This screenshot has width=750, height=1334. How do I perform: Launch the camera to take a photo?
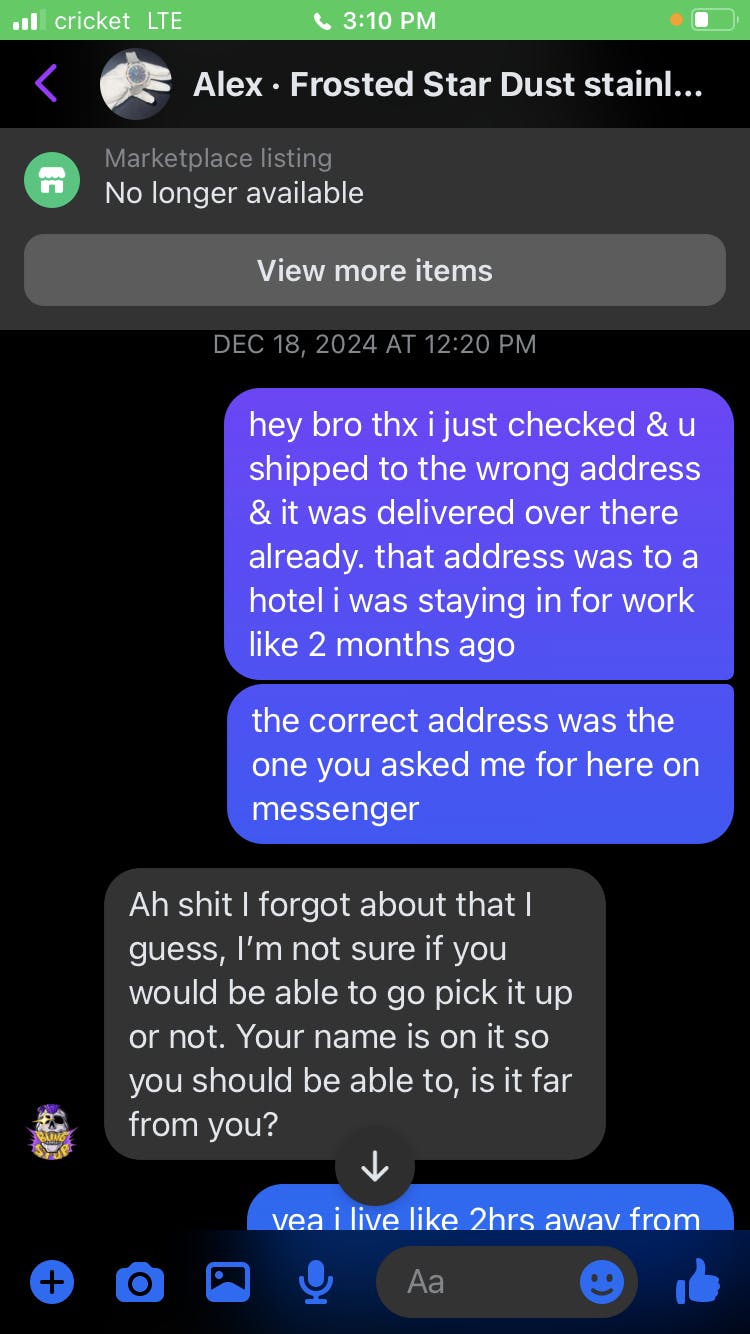click(139, 1281)
